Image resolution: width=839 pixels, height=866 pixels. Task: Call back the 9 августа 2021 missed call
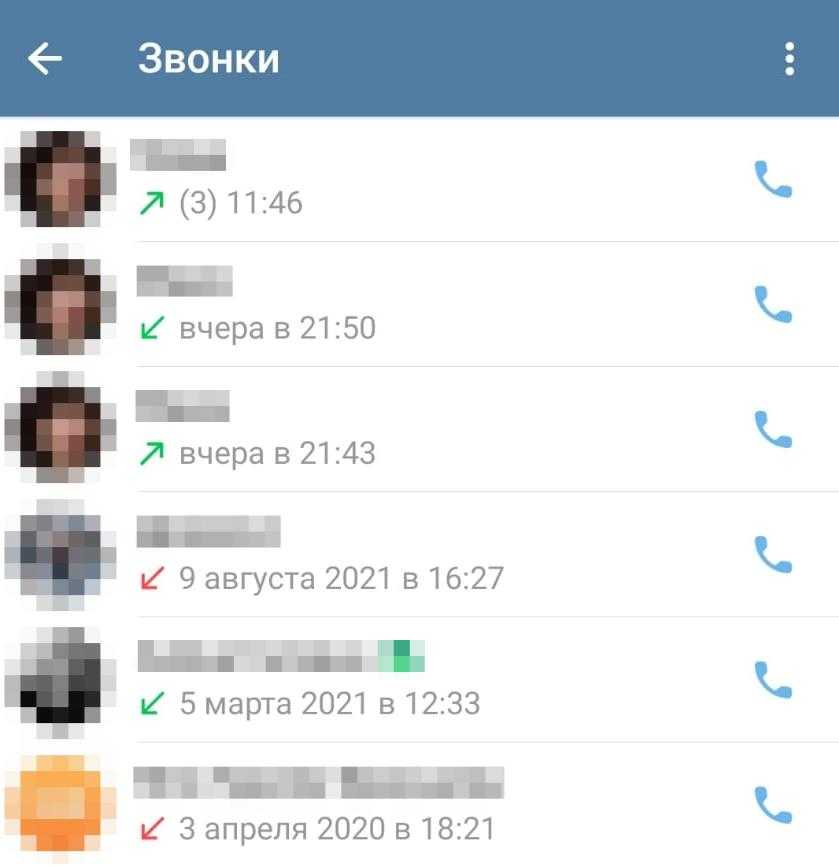click(x=772, y=554)
